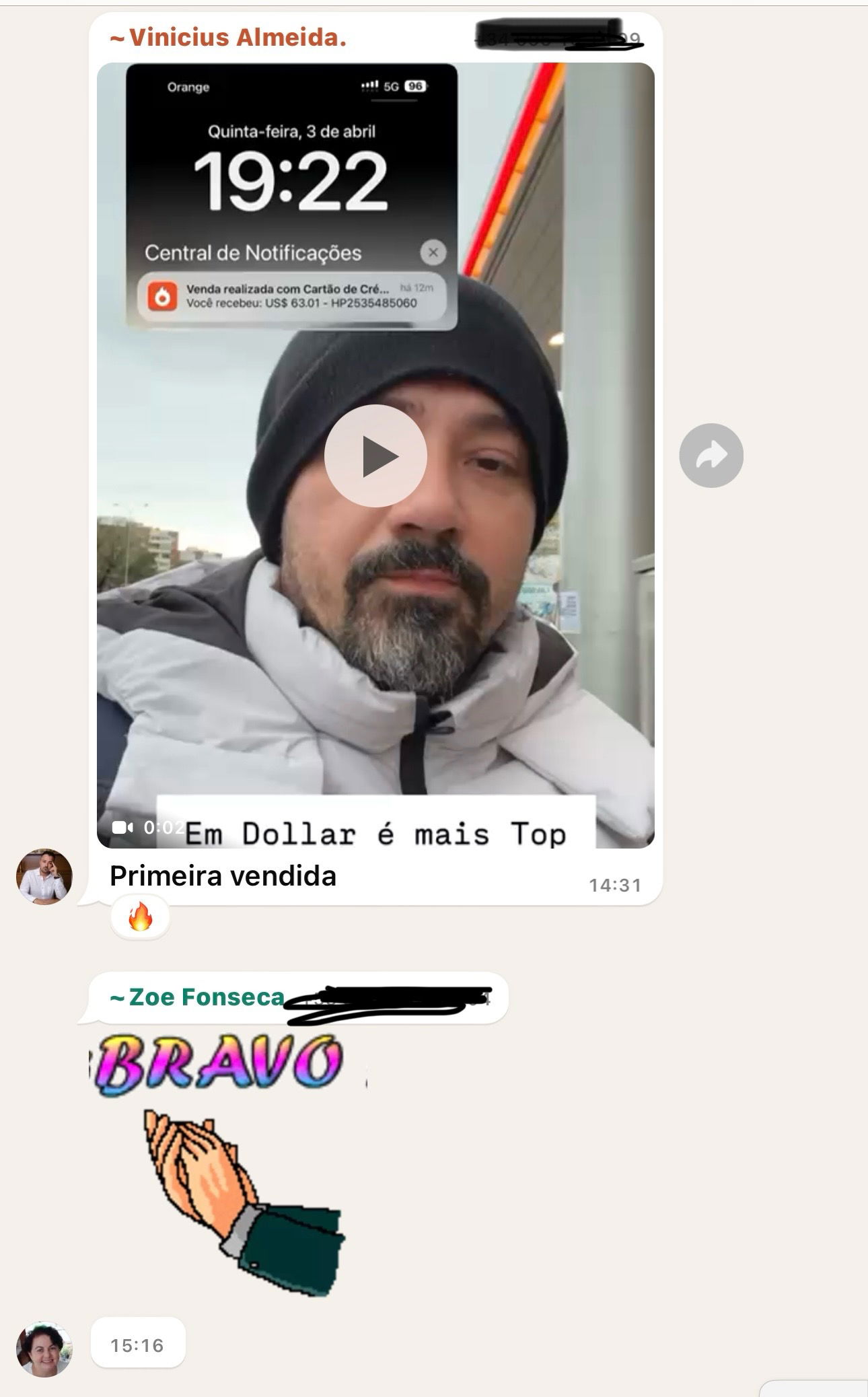Open the fire emoji reaction on the video
This screenshot has height=1397, width=868.
(x=140, y=917)
